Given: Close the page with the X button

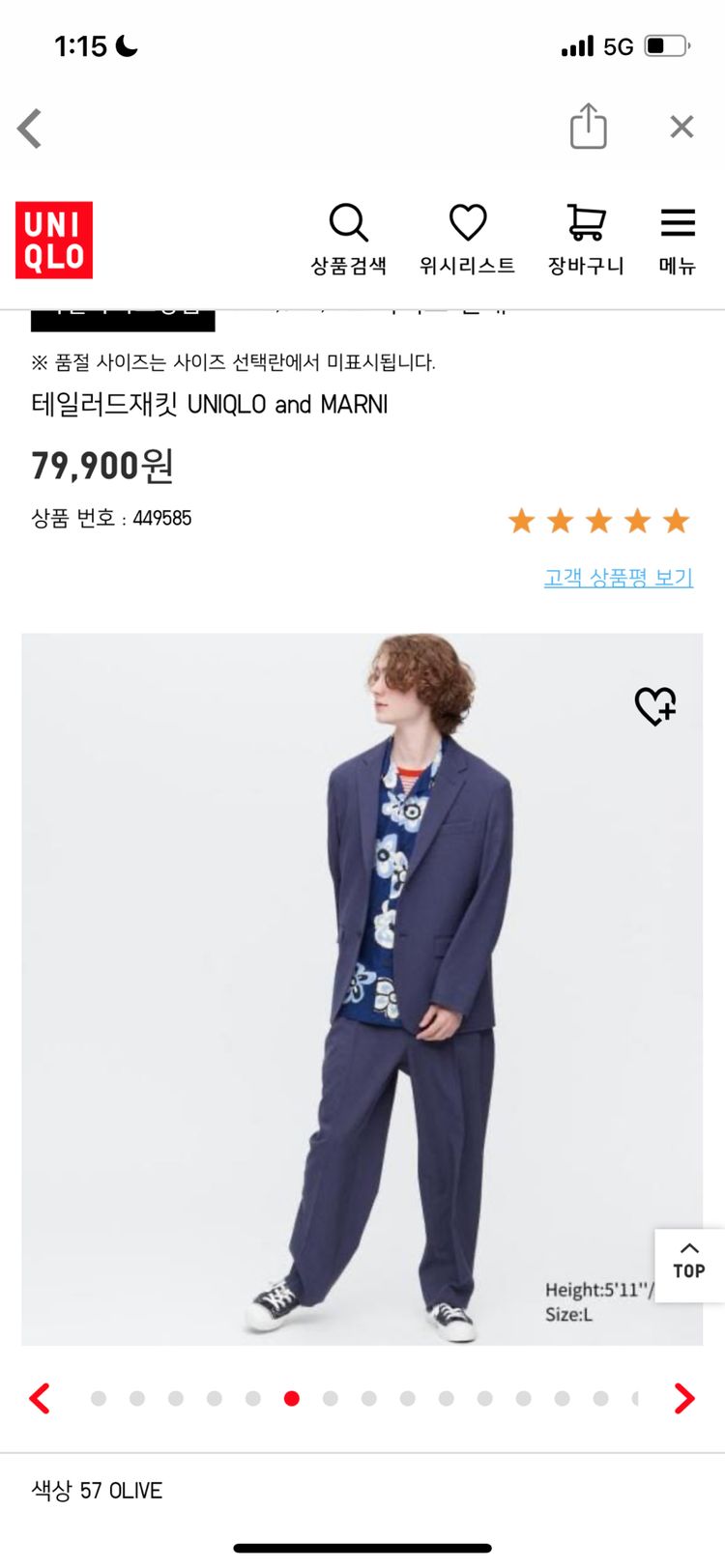Looking at the screenshot, I should (x=681, y=127).
